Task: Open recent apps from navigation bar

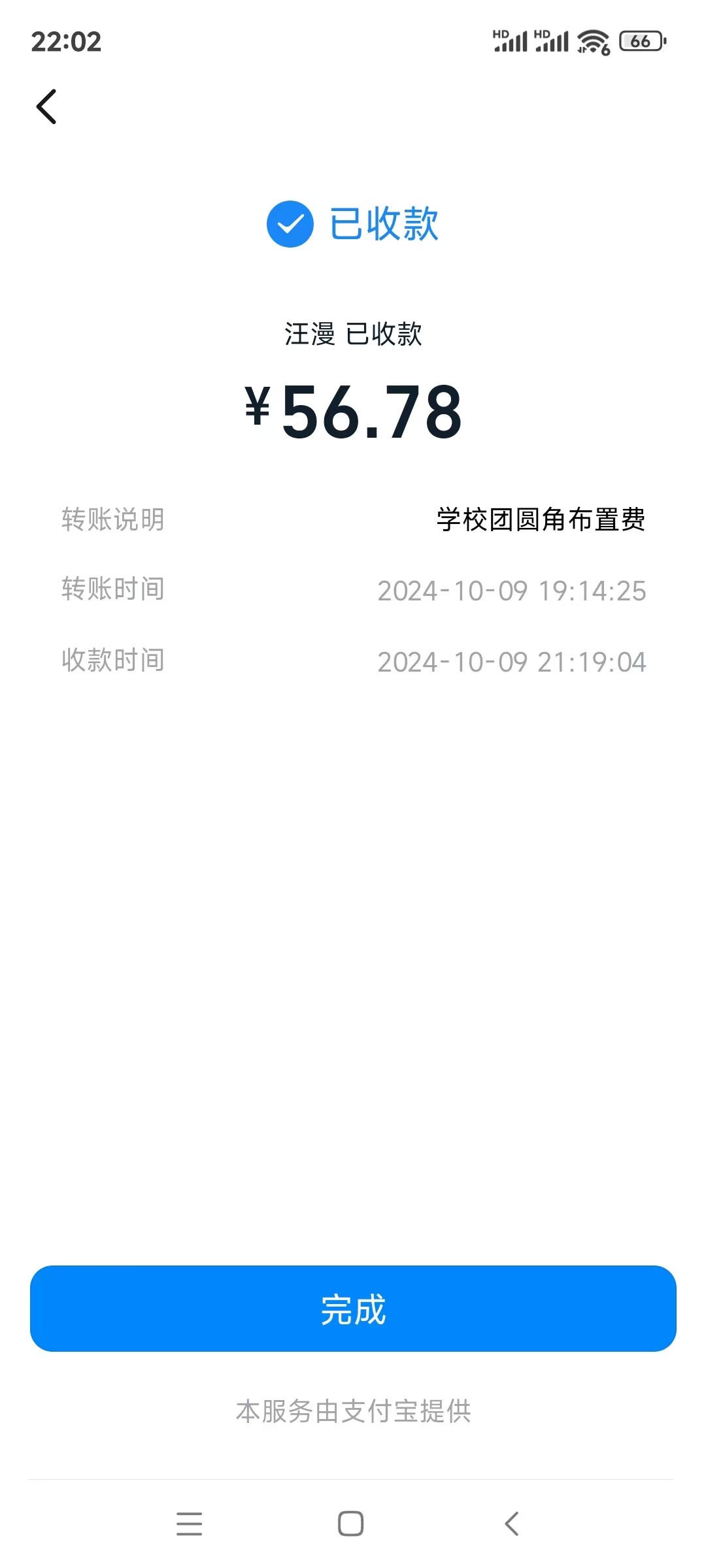Action: 189,1524
